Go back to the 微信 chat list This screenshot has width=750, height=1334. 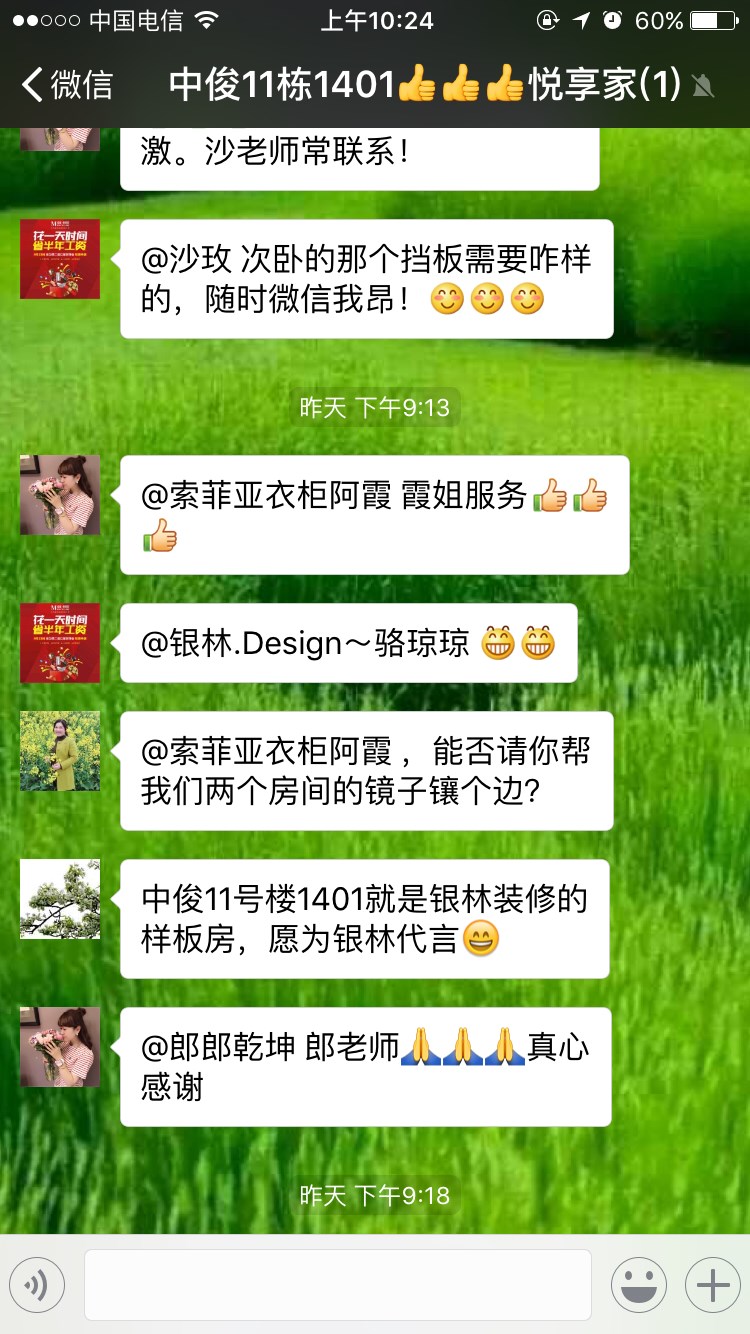(66, 85)
